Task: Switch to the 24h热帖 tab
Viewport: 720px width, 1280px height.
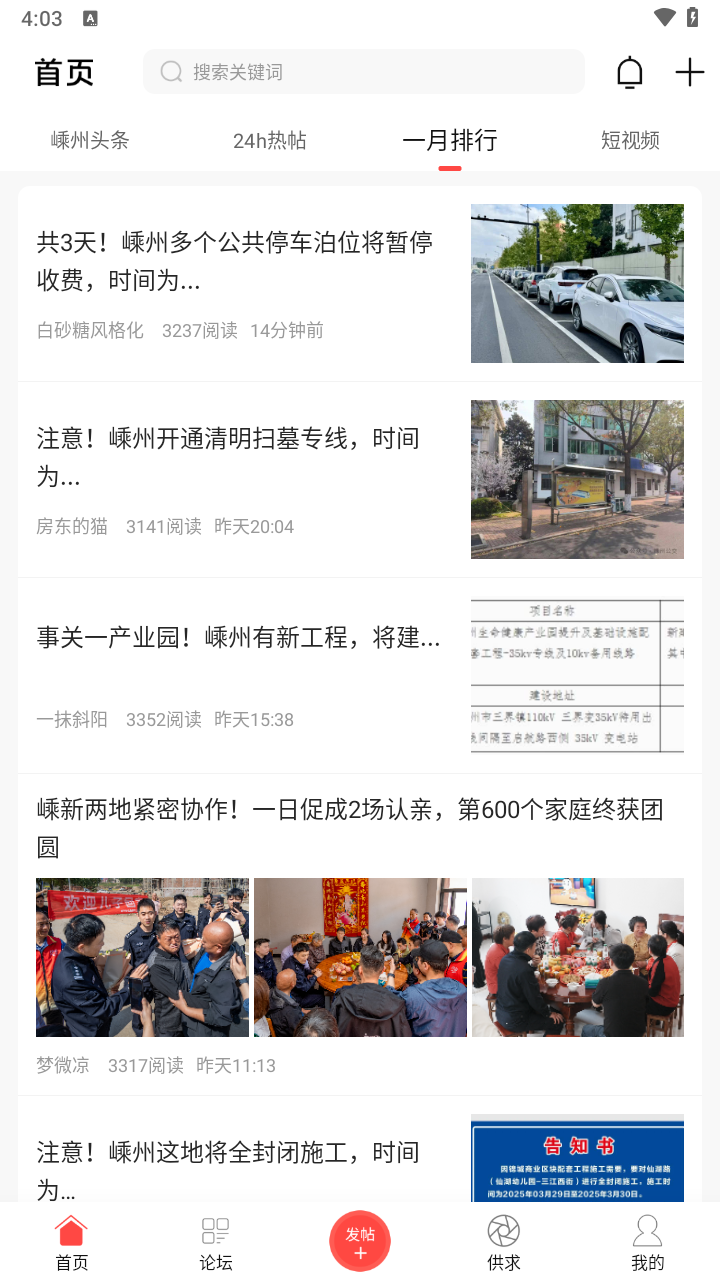Action: 270,141
